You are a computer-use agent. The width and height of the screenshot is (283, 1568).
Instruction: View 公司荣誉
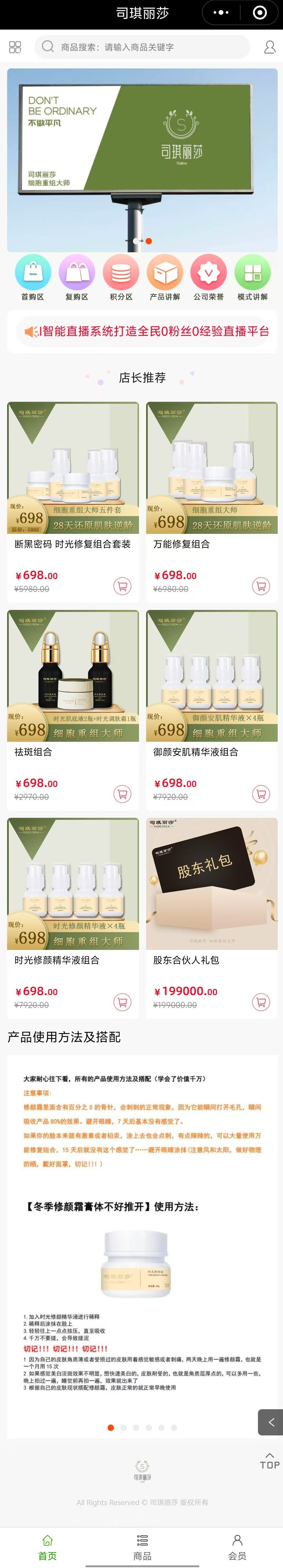(208, 277)
